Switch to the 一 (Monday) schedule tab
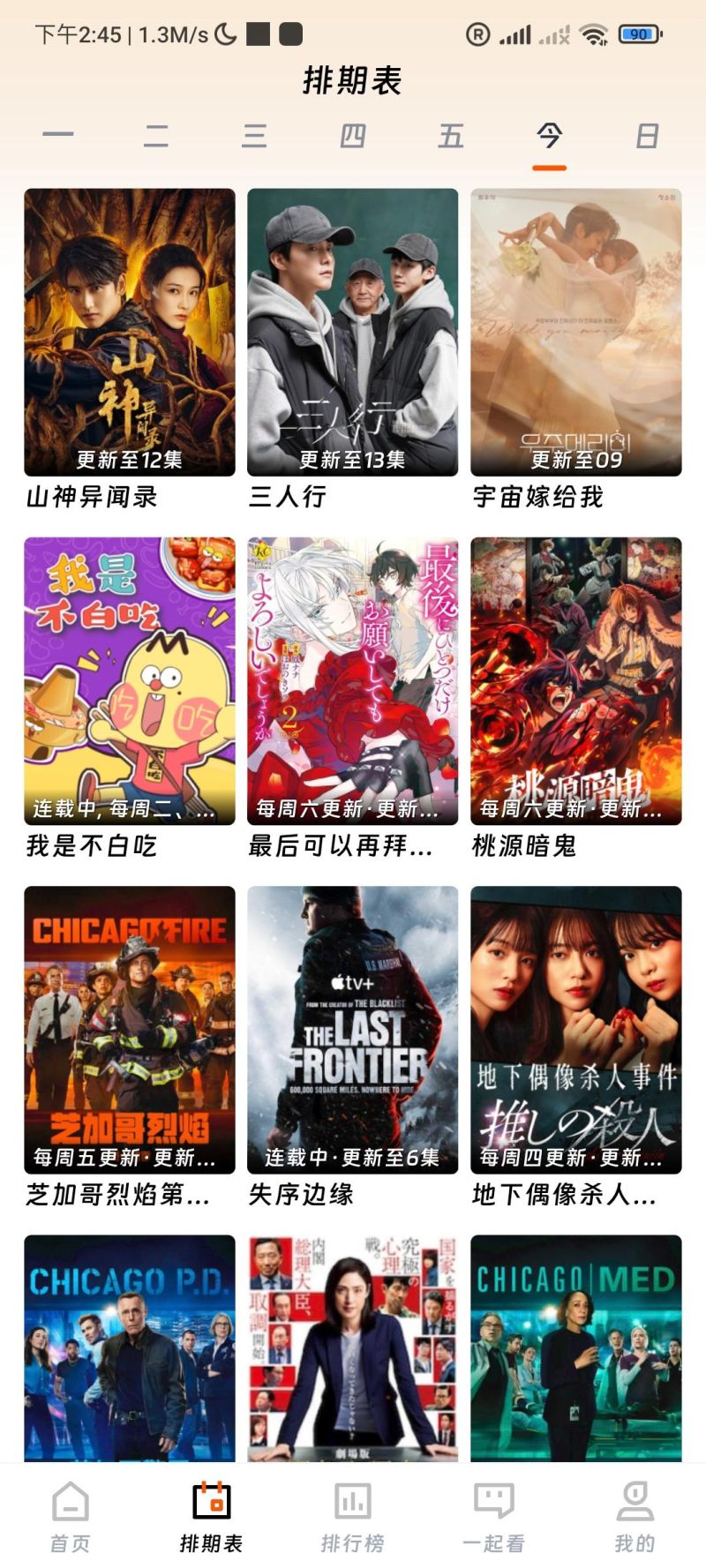Screen dimensions: 706x1568 (58, 136)
